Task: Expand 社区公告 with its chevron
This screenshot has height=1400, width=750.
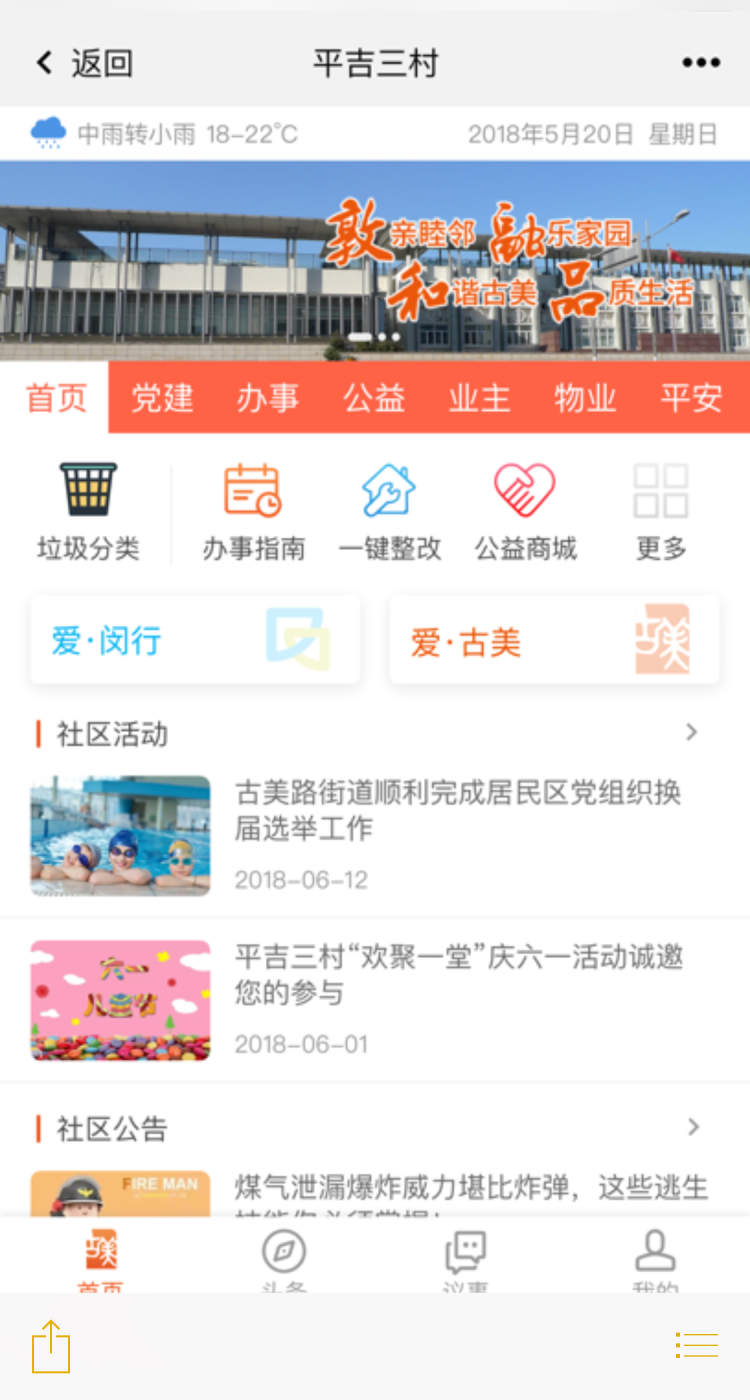Action: pyautogui.click(x=692, y=1128)
